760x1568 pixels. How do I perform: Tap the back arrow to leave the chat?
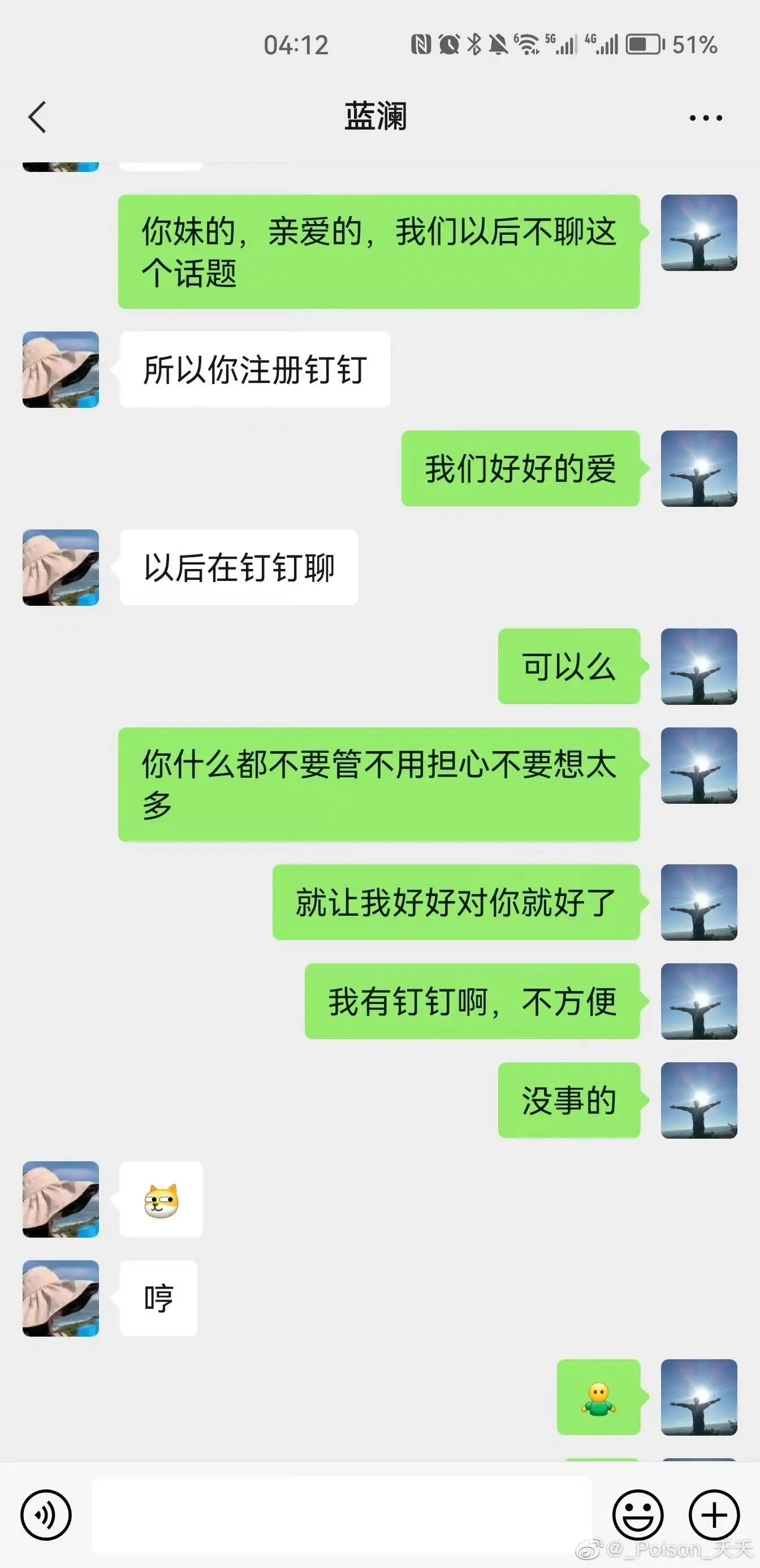click(x=38, y=117)
